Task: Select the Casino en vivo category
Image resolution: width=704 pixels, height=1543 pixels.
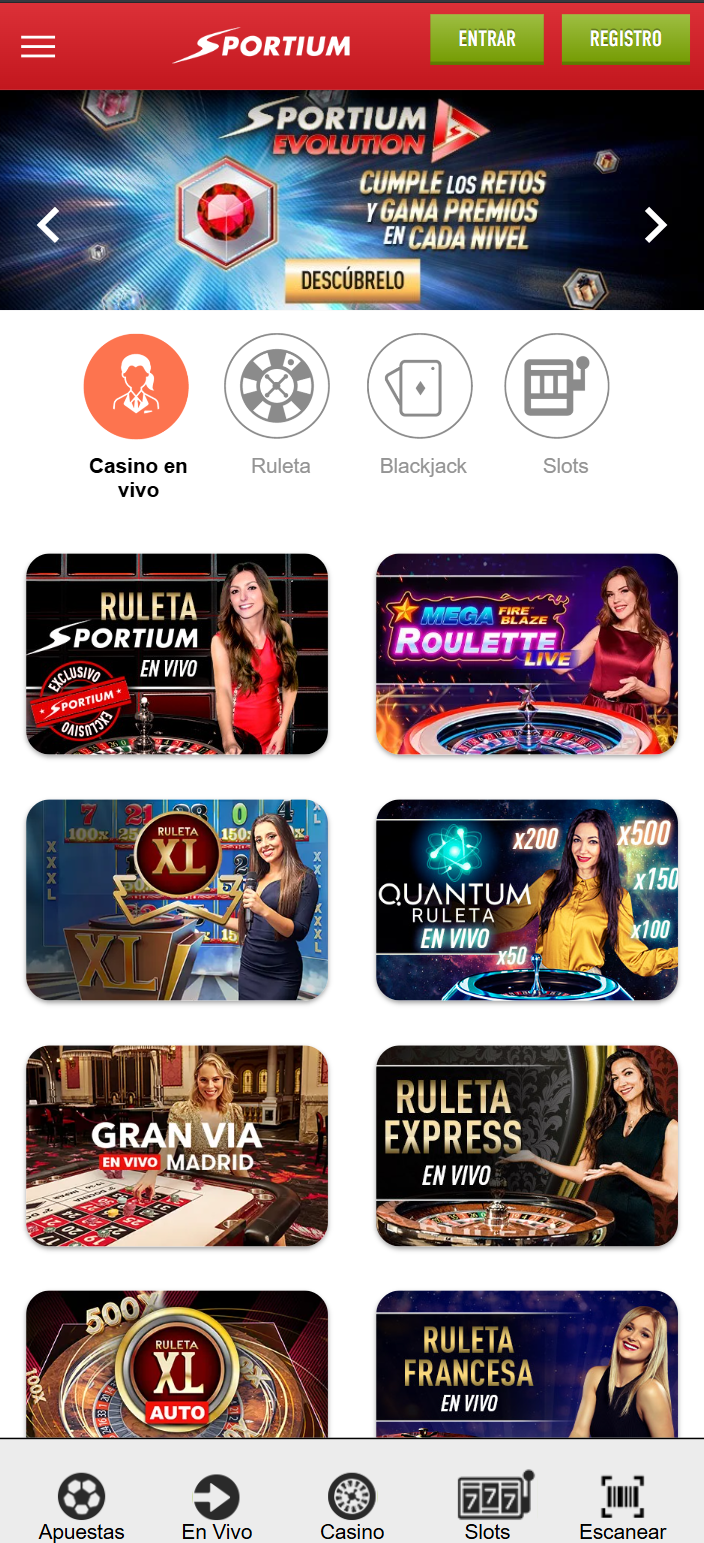Action: click(136, 387)
